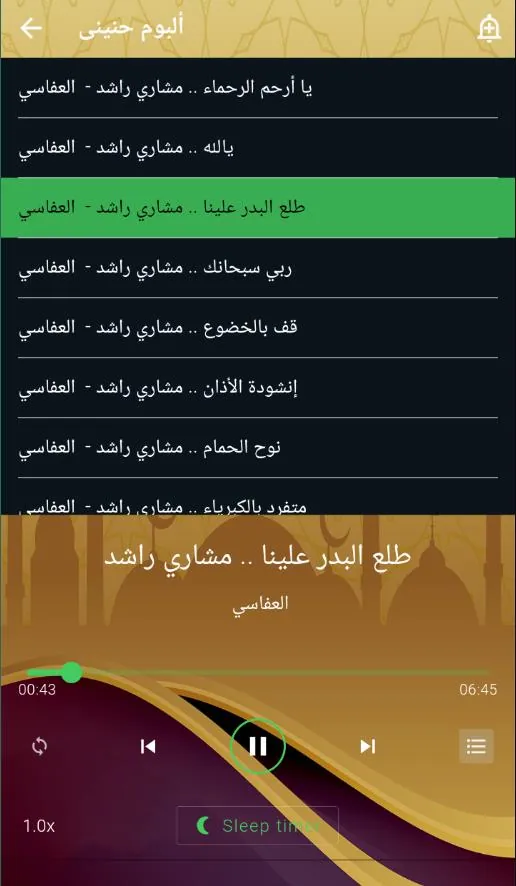Play the track قف بالخضوع
Viewport: 516px width, 886px height.
pos(258,328)
